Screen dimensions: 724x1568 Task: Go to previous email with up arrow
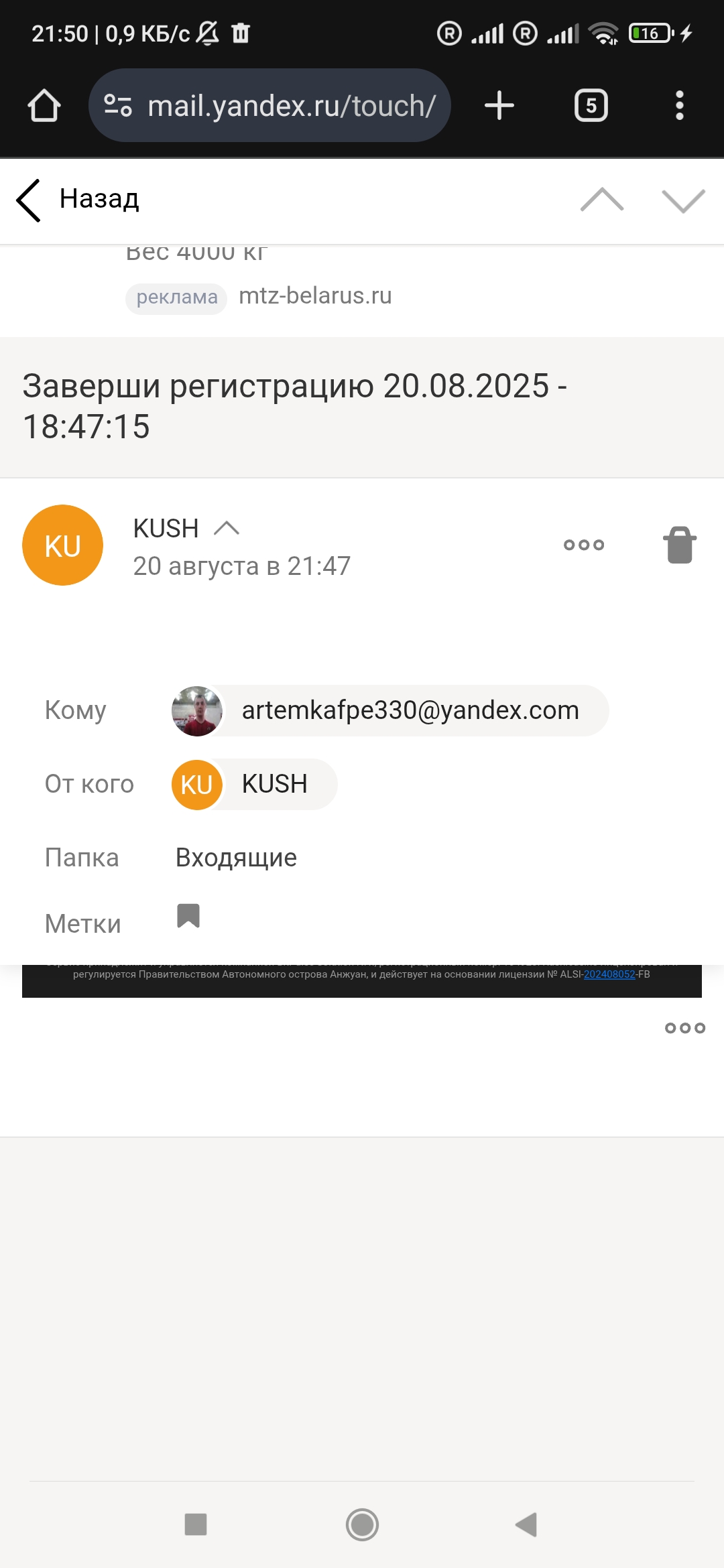click(x=601, y=200)
